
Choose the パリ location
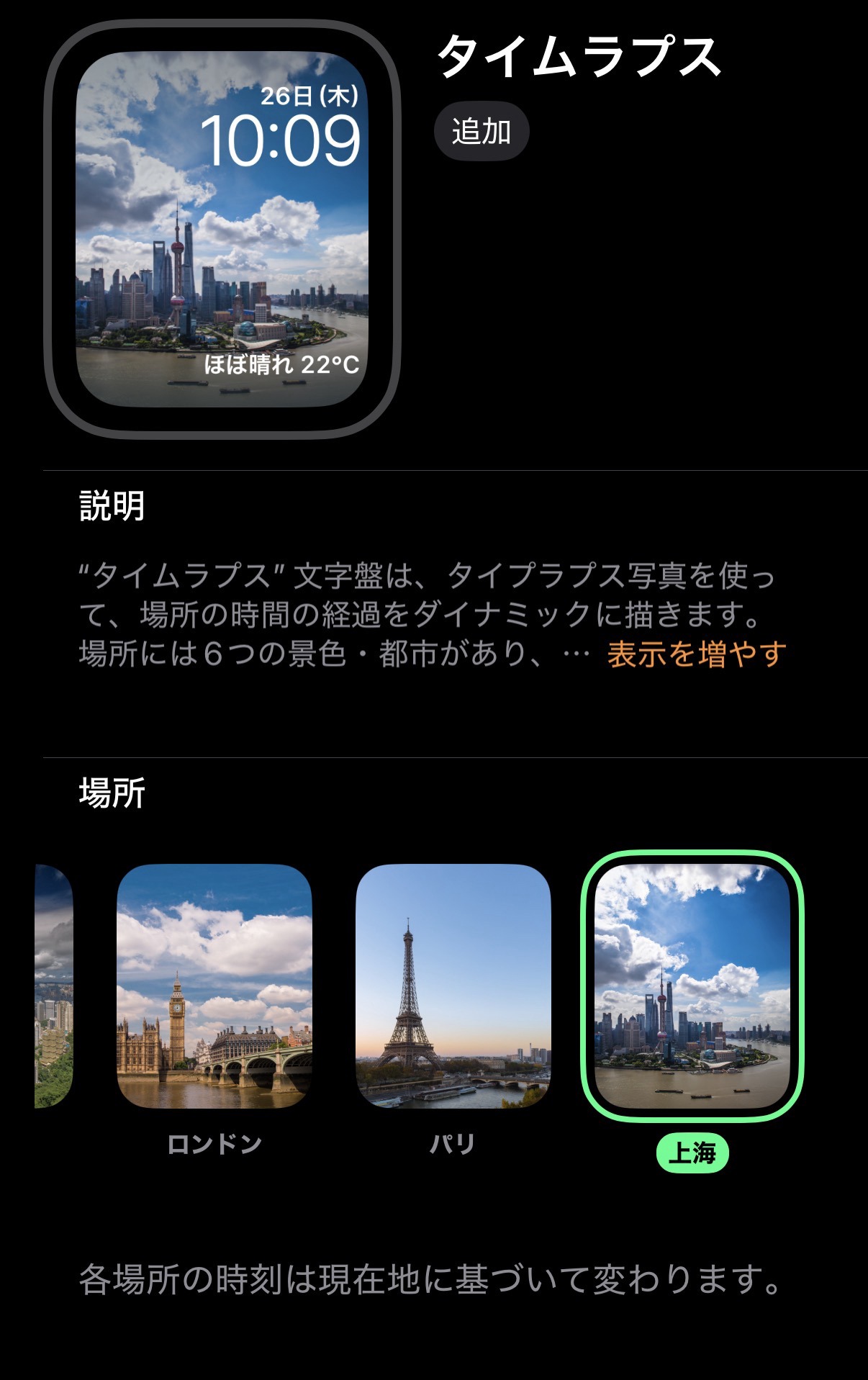click(x=453, y=987)
